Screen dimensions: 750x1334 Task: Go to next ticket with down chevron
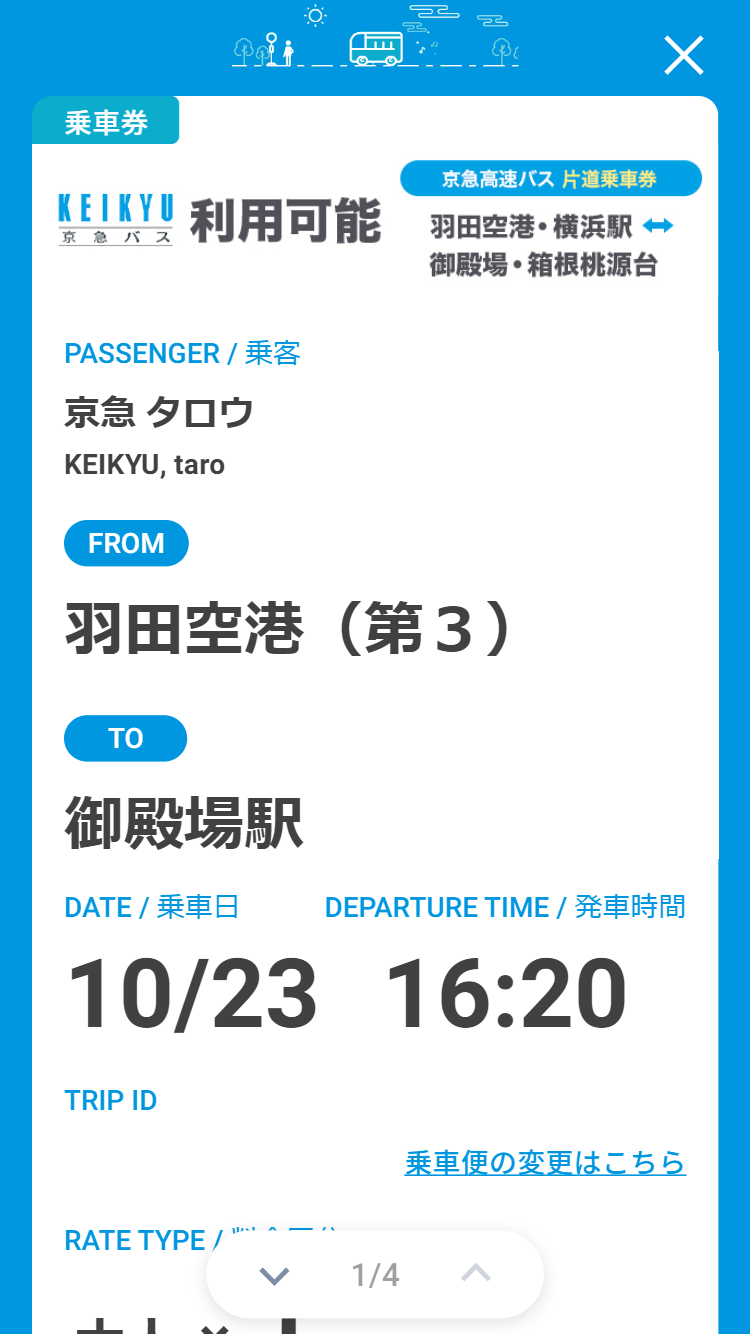coord(274,1275)
